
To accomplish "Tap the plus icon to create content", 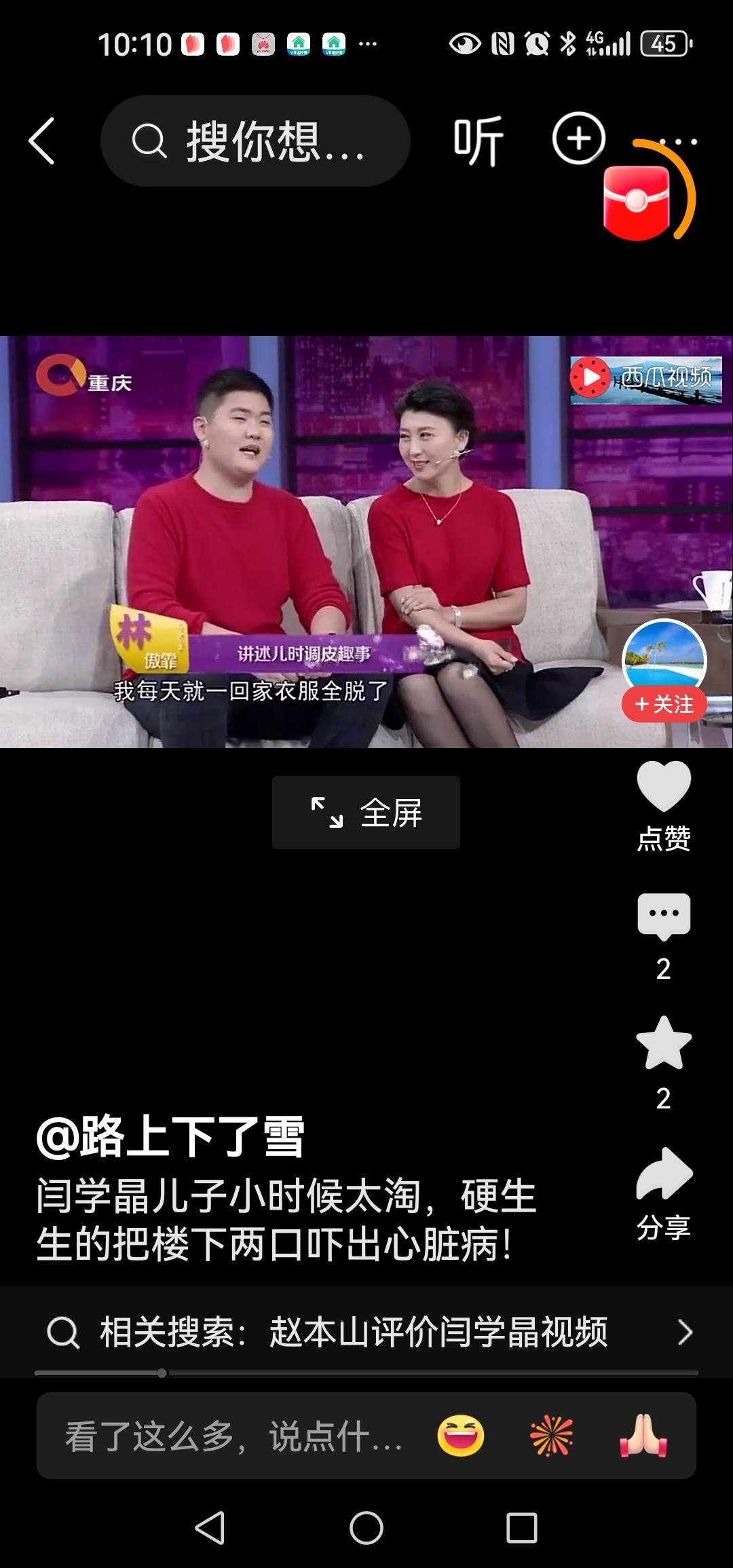I will pos(578,139).
